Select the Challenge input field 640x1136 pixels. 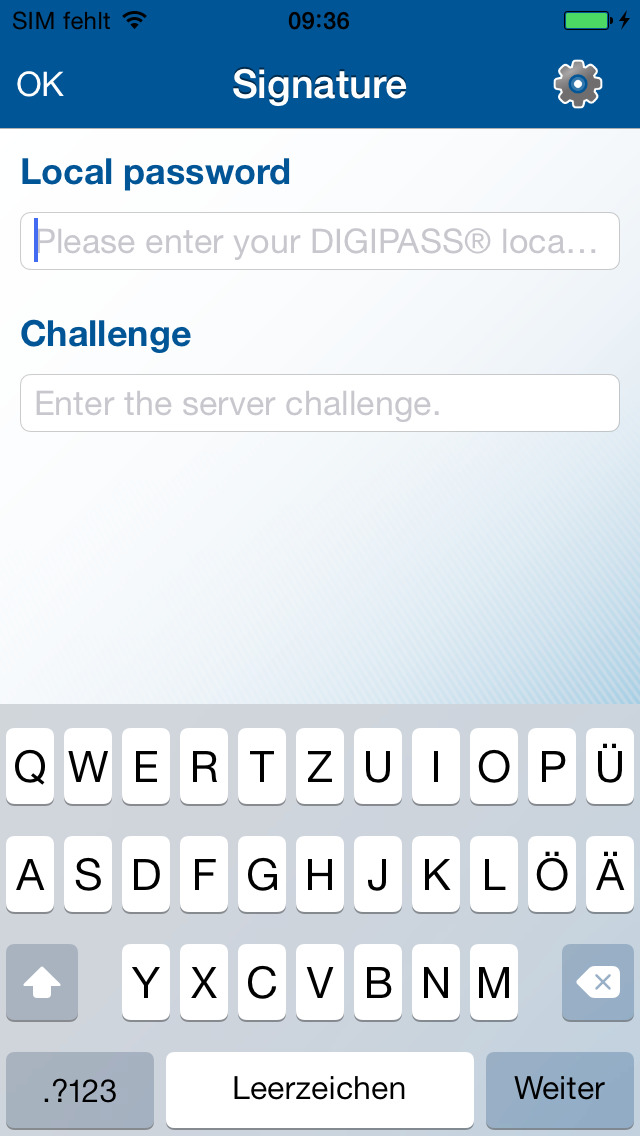coord(320,403)
